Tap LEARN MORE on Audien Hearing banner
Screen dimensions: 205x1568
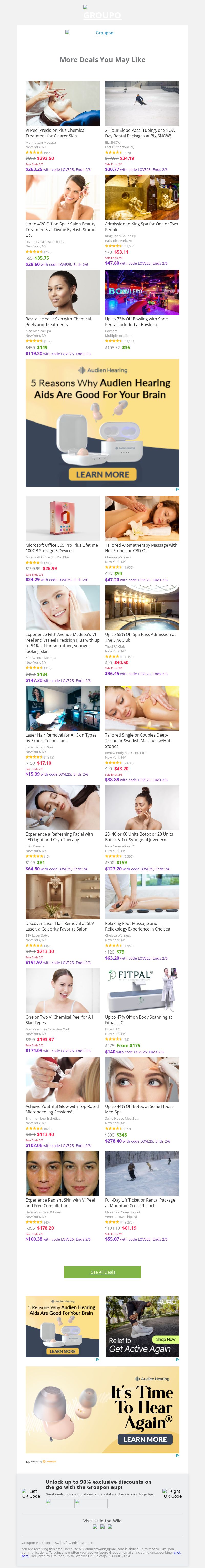[102, 474]
